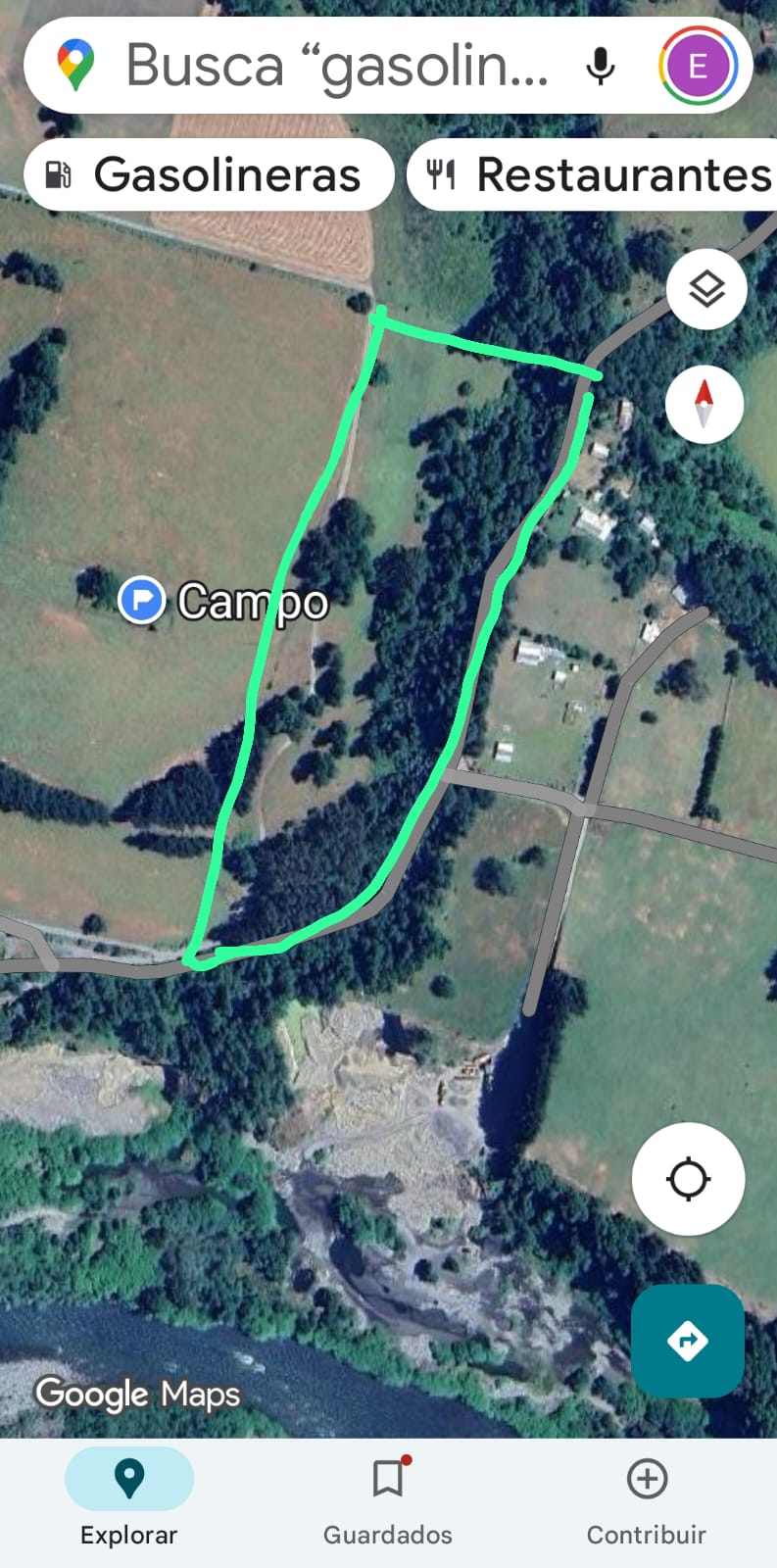
Task: Open the account profile avatar
Action: tap(698, 67)
